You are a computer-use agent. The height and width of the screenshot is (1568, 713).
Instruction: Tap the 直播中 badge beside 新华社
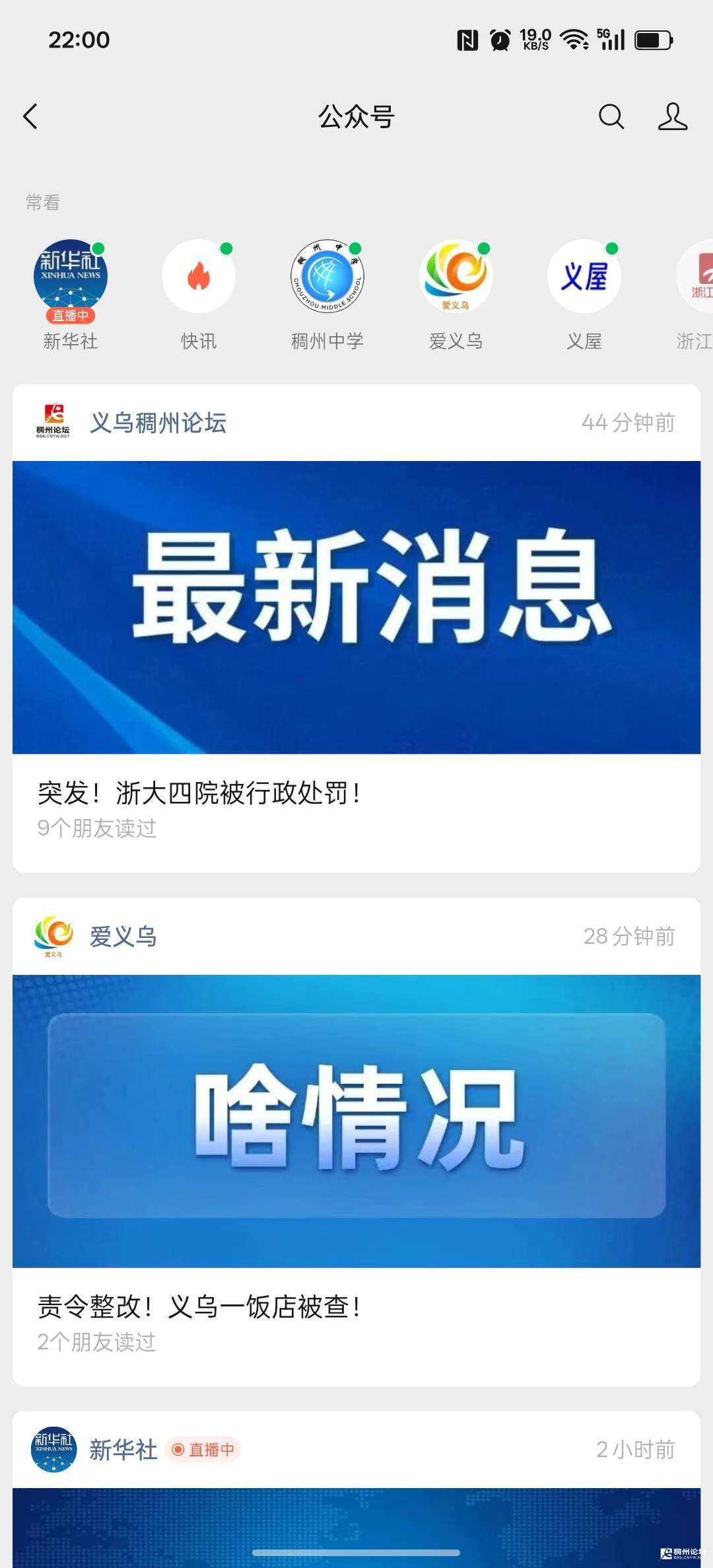(203, 1450)
